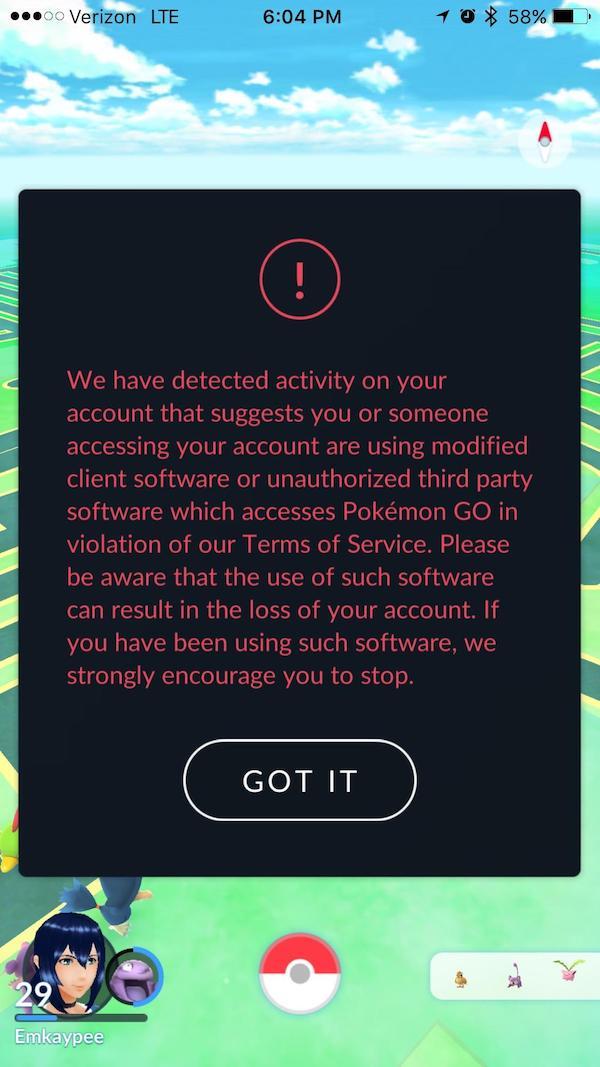
Task: Open the nearby Pokémon tracker
Action: point(515,976)
